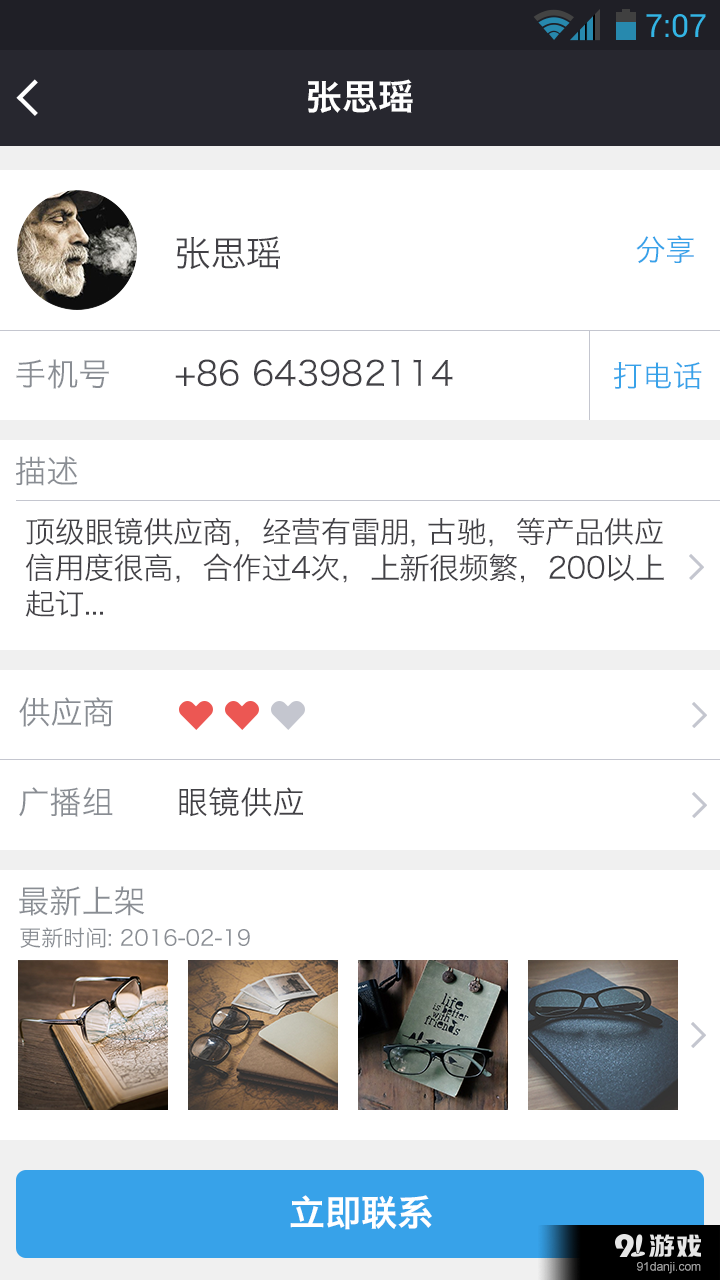Open the 供应商 rating details

[x=696, y=714]
